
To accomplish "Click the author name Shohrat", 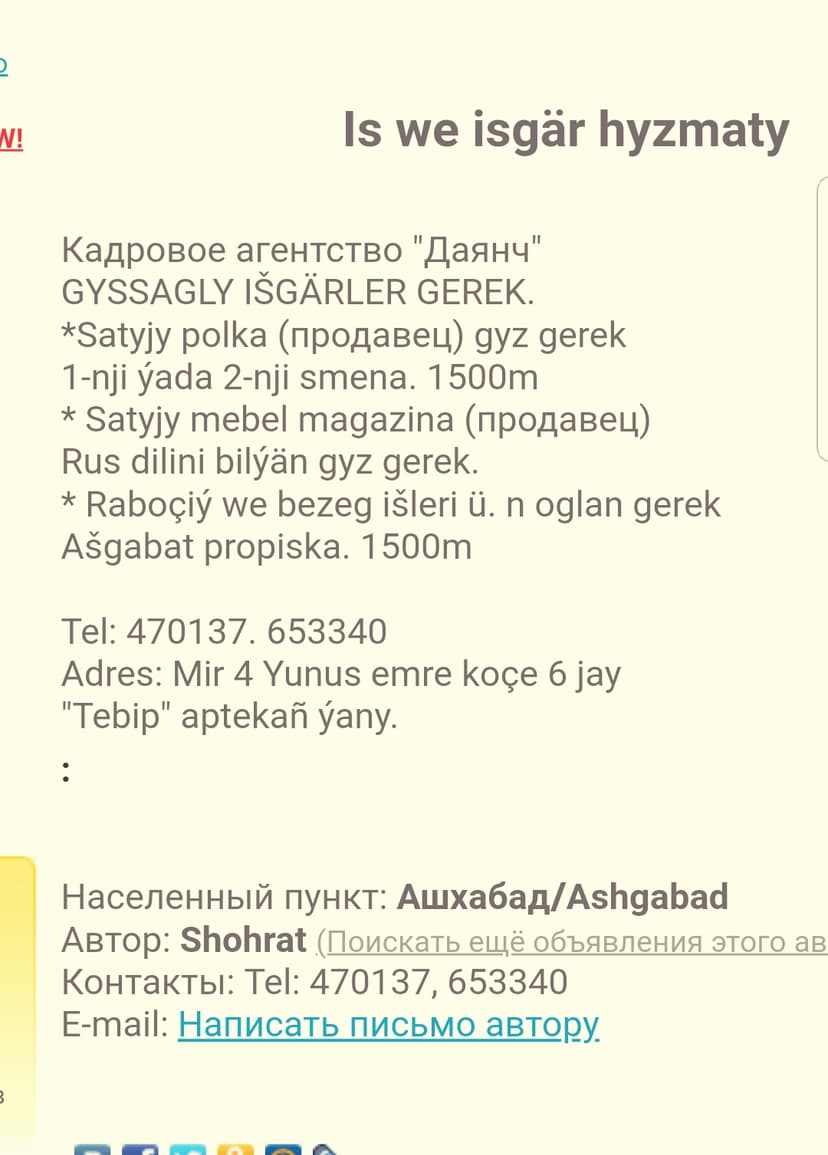I will (x=243, y=939).
